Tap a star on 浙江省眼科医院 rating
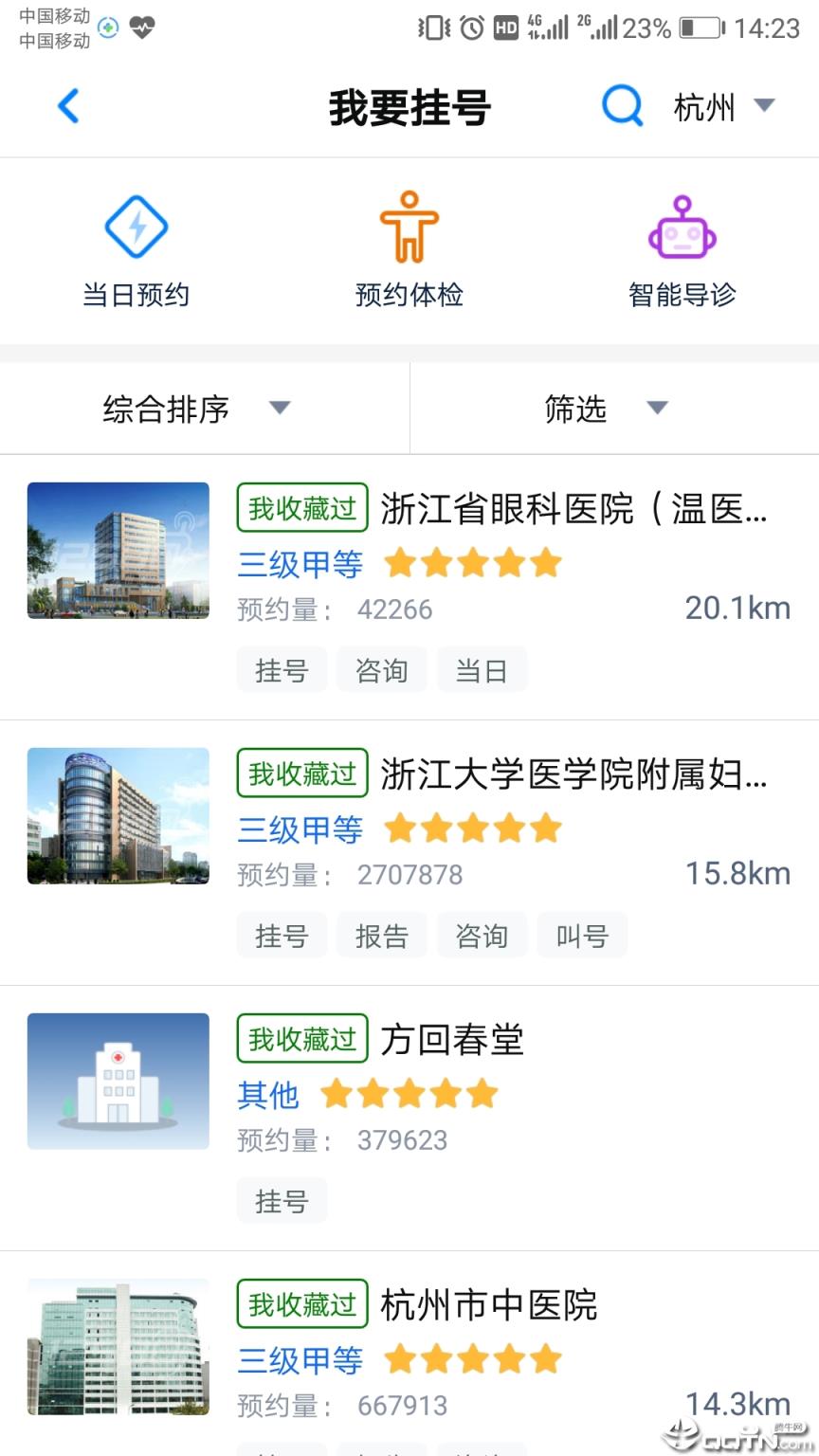The image size is (819, 1456). pos(472,562)
